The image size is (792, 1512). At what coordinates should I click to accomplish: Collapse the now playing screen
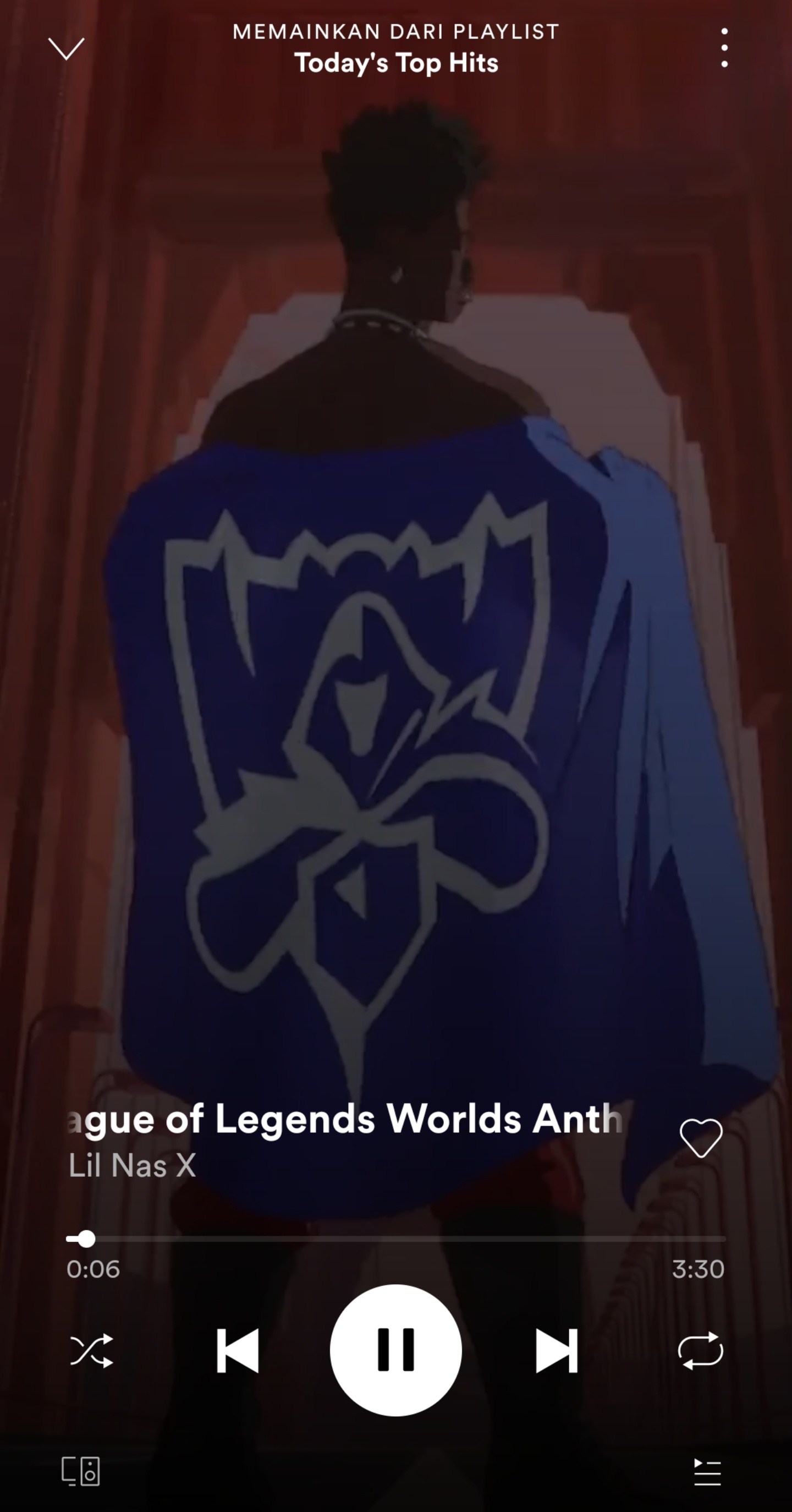tap(65, 48)
